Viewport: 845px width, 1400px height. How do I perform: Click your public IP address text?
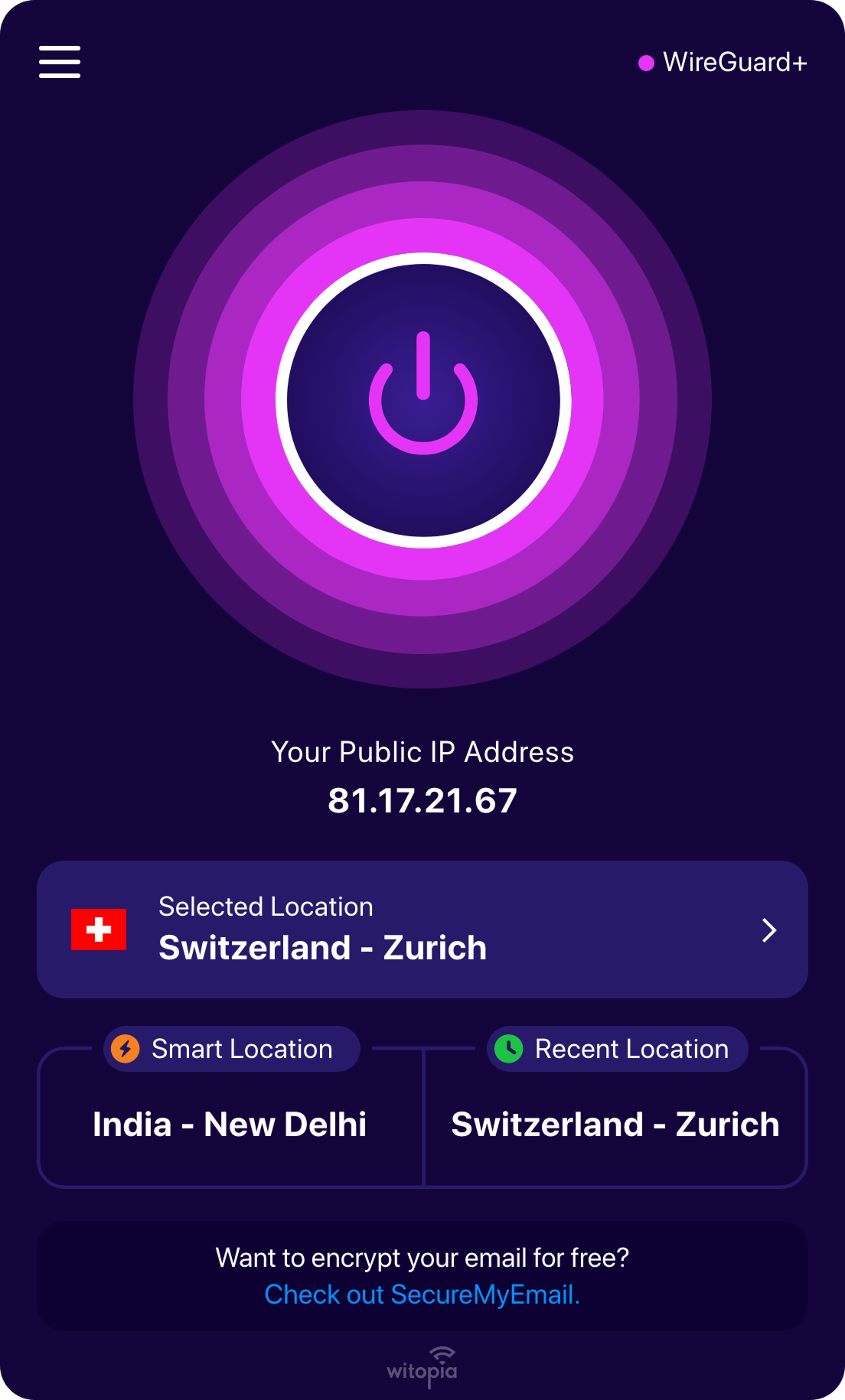[422, 802]
